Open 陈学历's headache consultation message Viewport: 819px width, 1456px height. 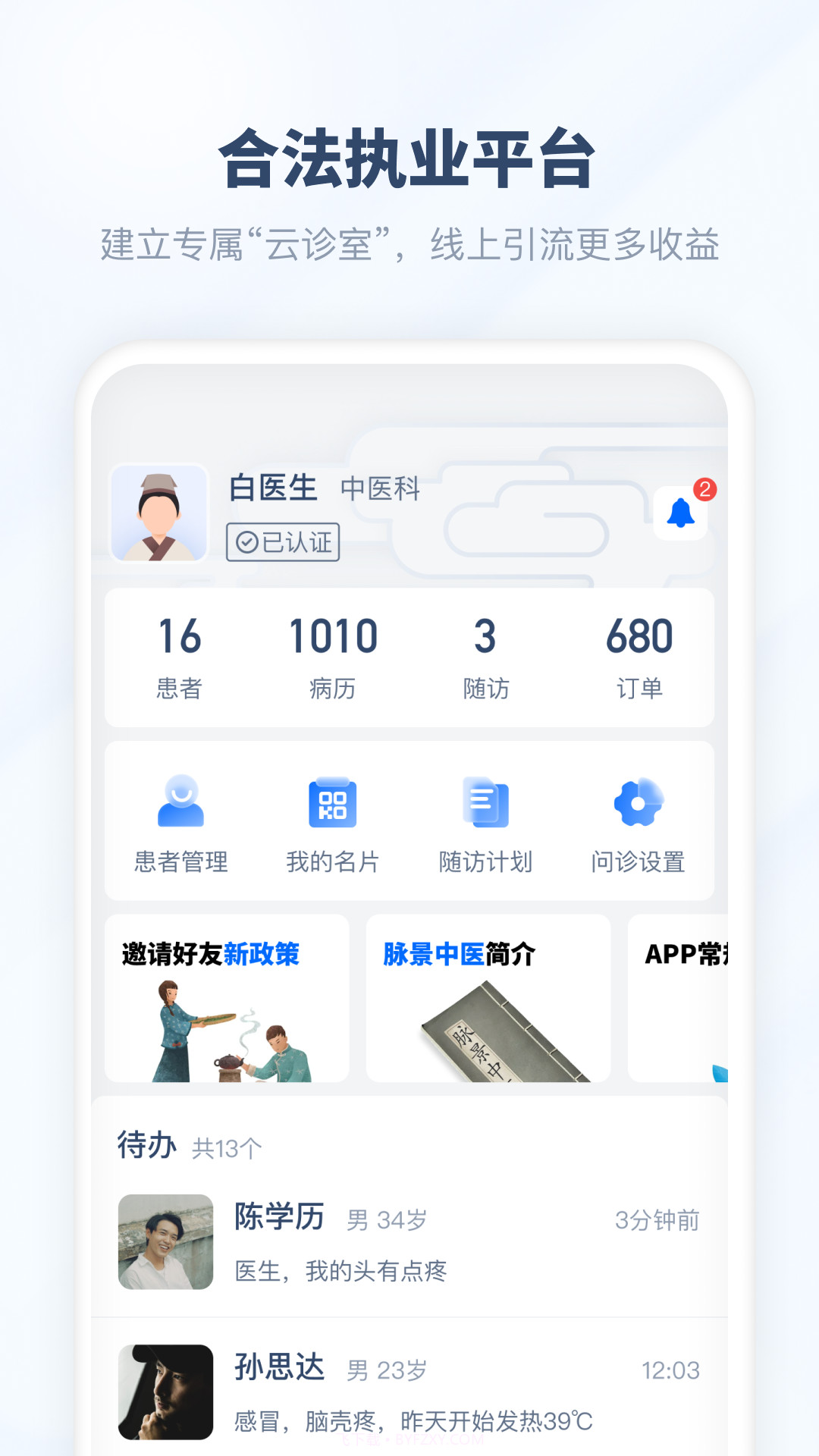(x=417, y=1266)
